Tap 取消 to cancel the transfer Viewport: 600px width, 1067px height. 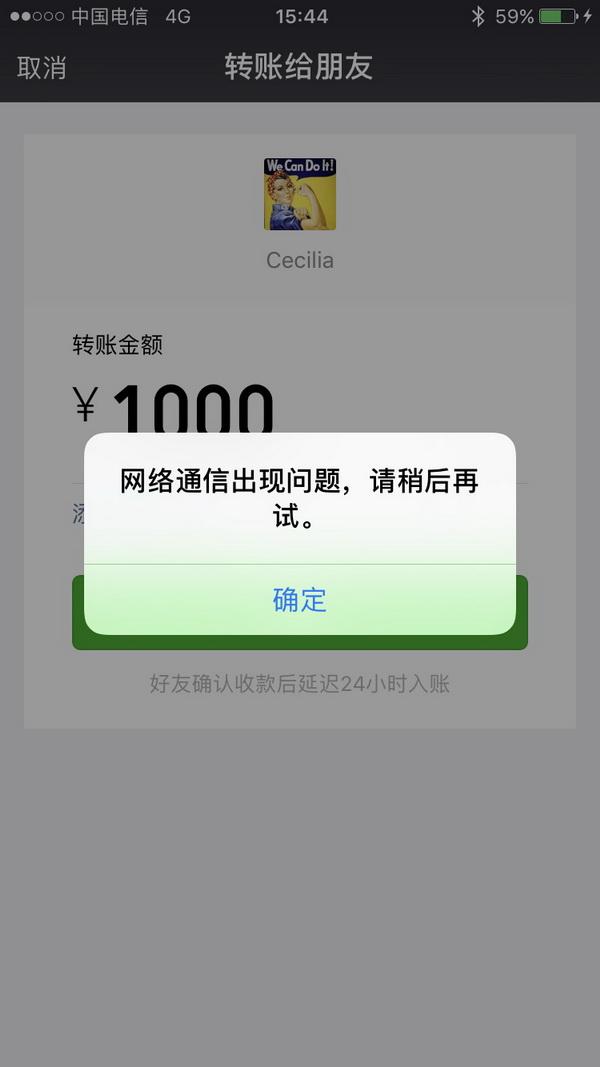click(x=42, y=67)
